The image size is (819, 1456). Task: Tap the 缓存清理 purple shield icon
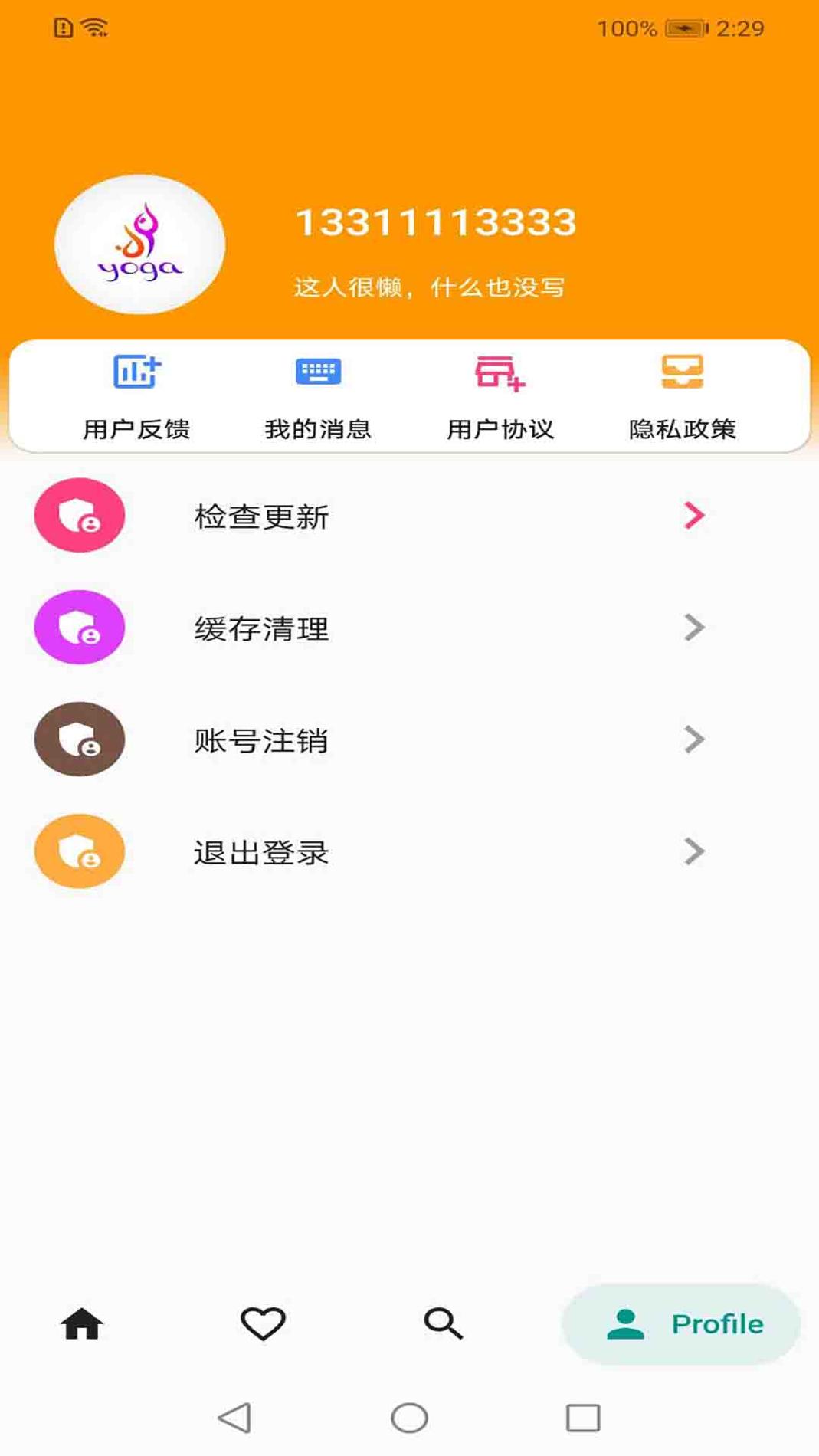pos(79,628)
